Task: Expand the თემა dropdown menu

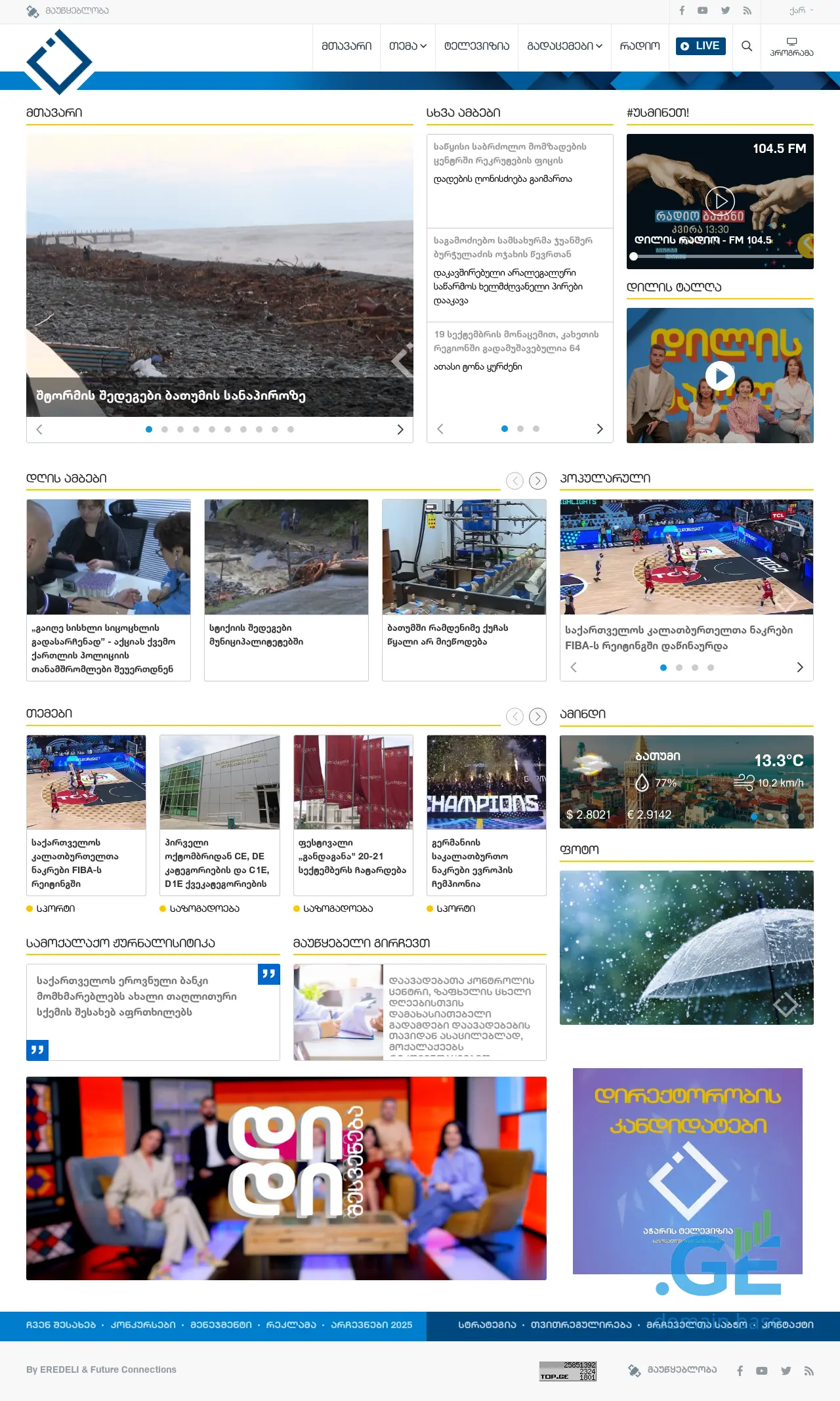Action: point(408,46)
